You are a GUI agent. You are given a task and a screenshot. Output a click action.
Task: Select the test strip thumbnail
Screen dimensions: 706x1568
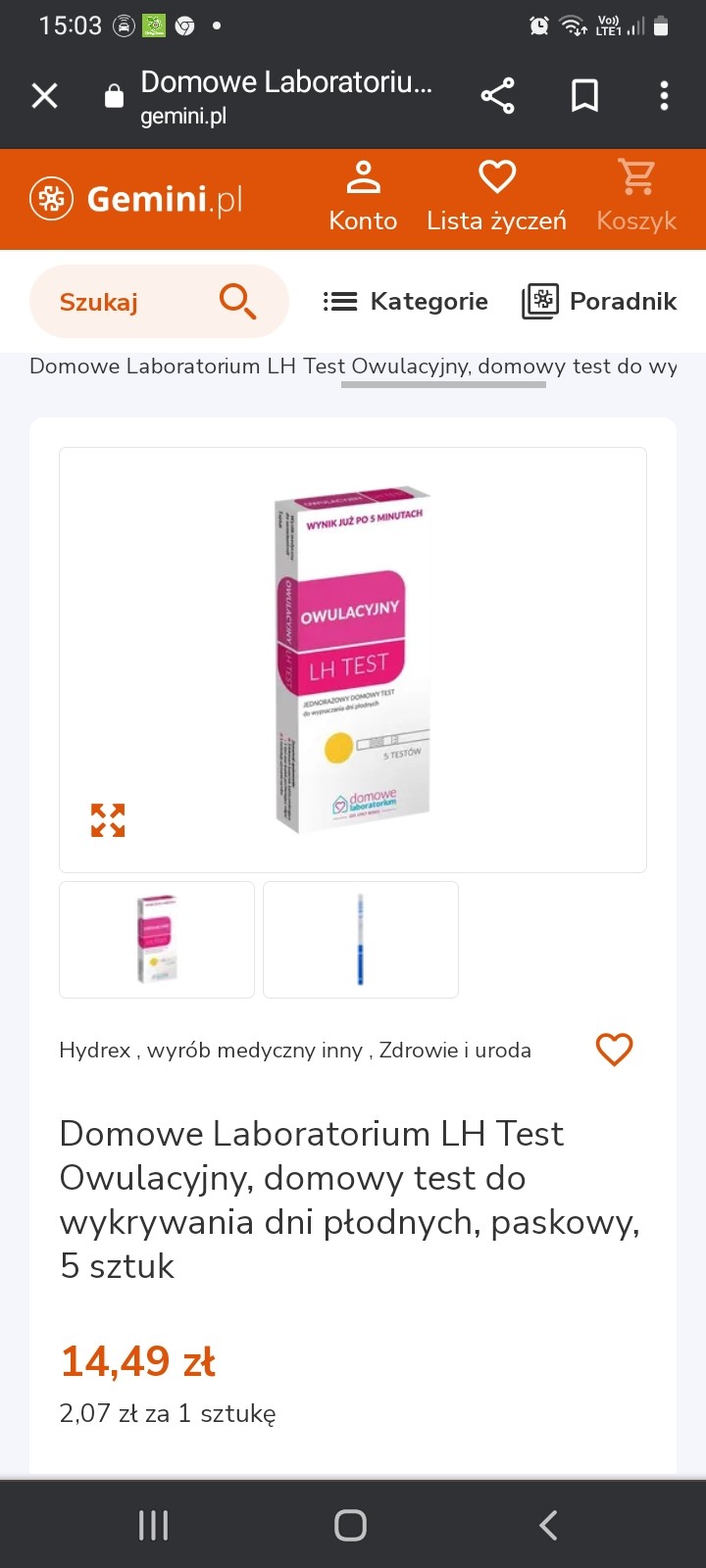[361, 940]
